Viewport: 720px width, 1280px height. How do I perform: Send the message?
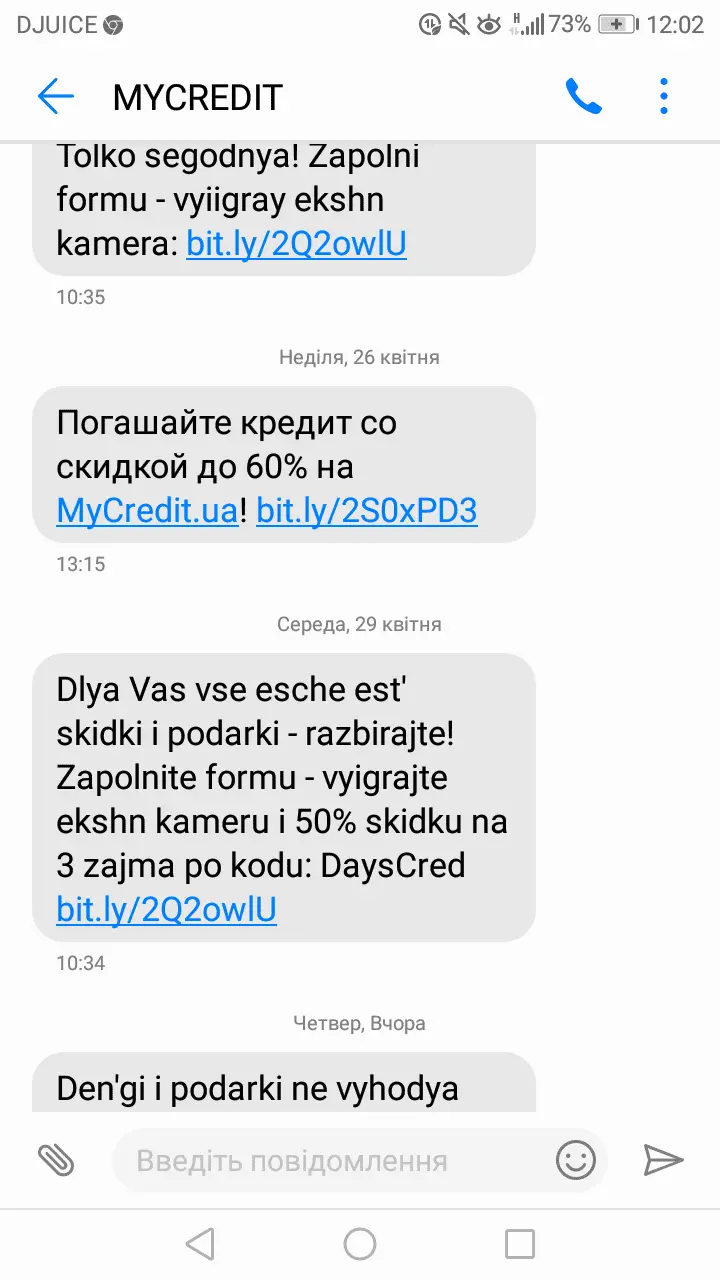click(662, 1160)
